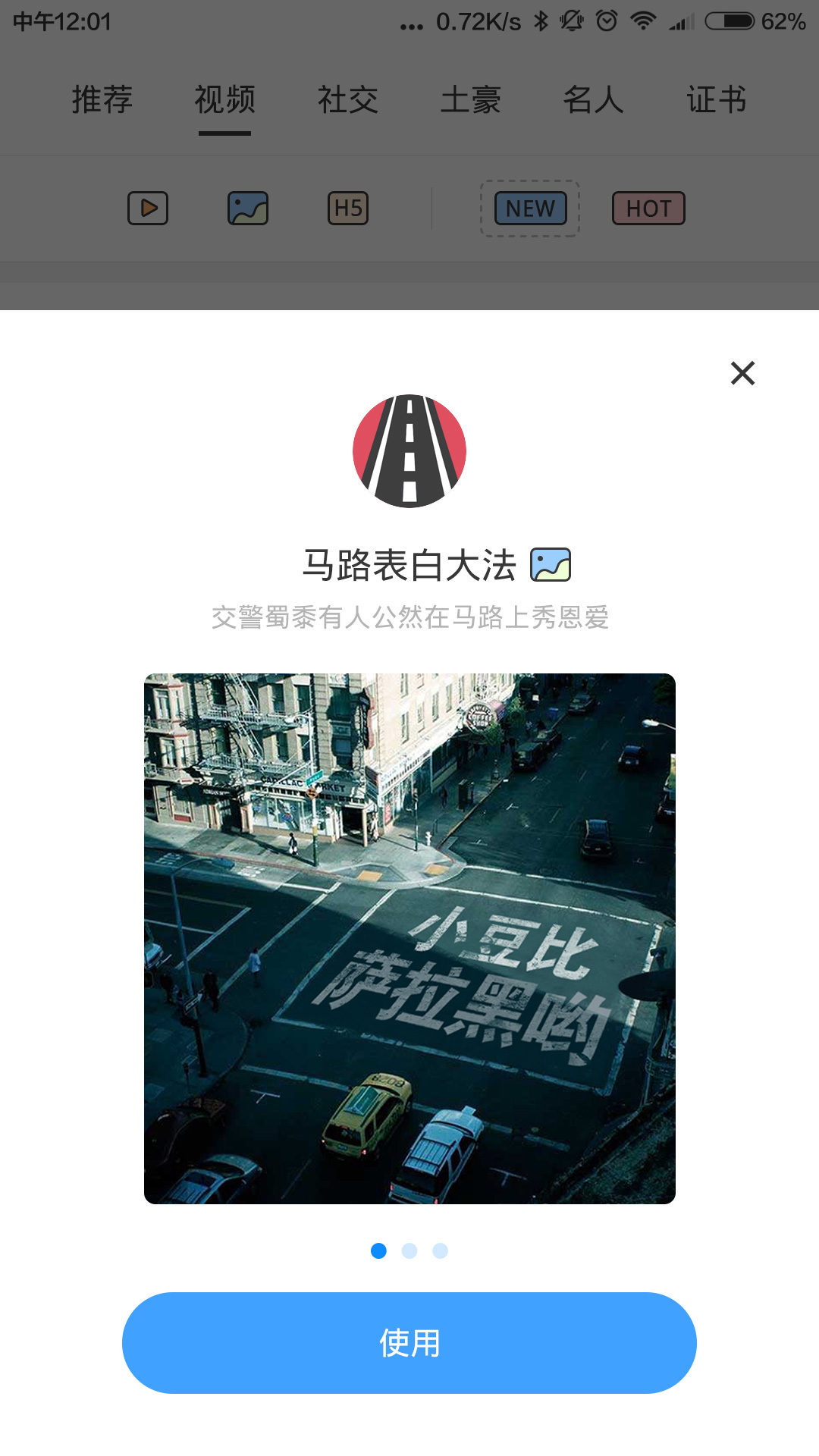Select the 名人 tab

tap(594, 100)
